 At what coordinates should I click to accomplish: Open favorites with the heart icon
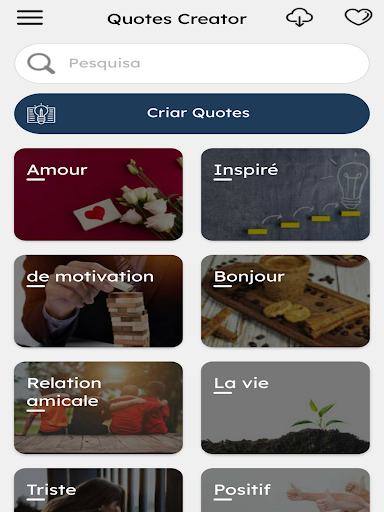click(358, 17)
